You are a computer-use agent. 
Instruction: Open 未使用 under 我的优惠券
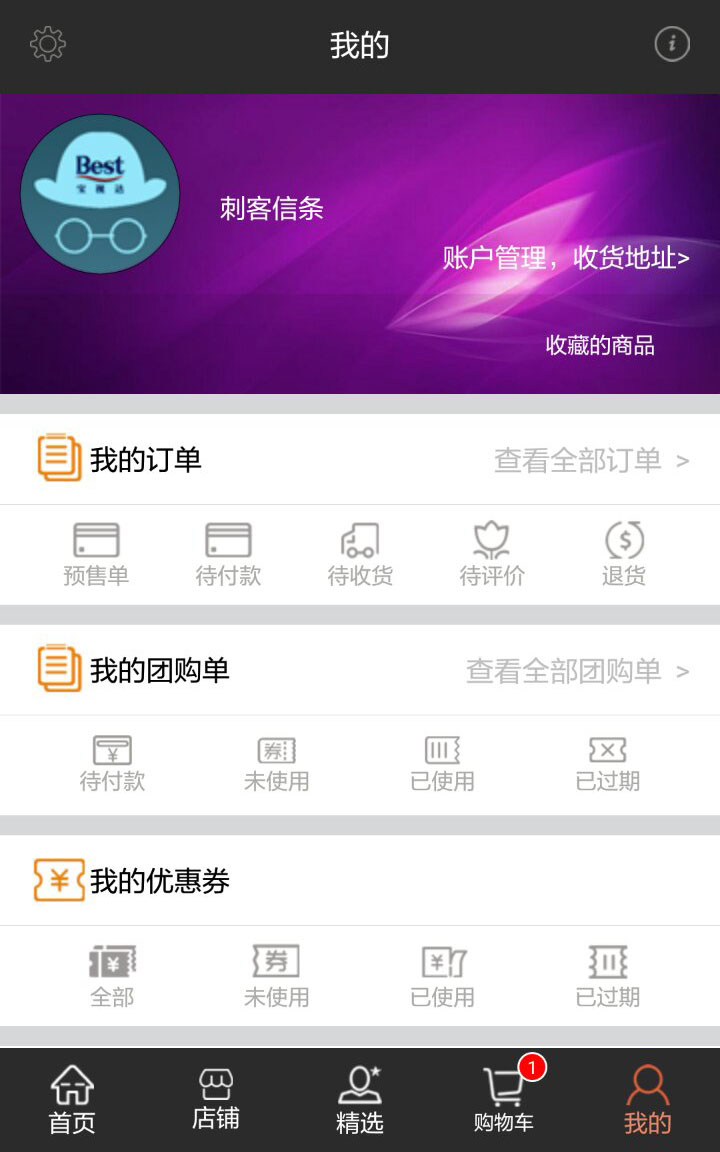276,977
